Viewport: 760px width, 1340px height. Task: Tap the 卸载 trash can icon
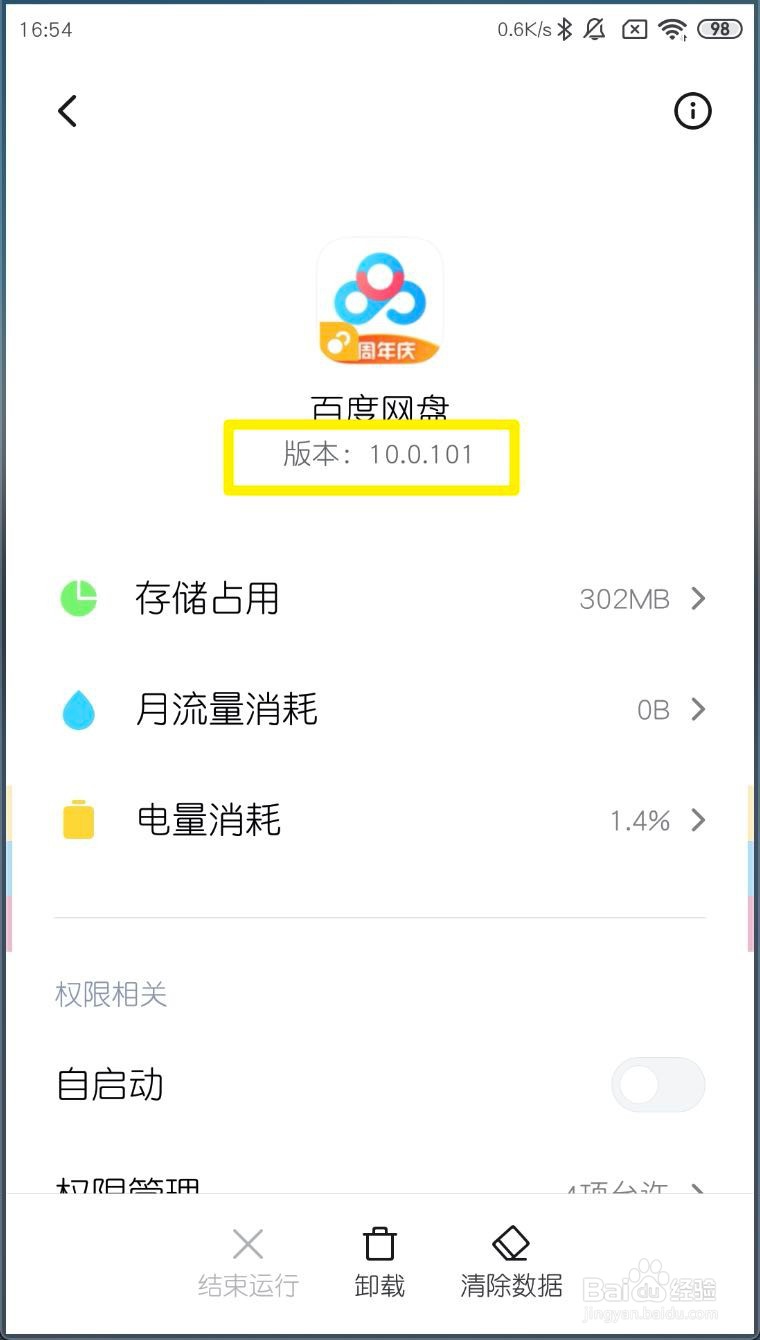[x=379, y=1243]
